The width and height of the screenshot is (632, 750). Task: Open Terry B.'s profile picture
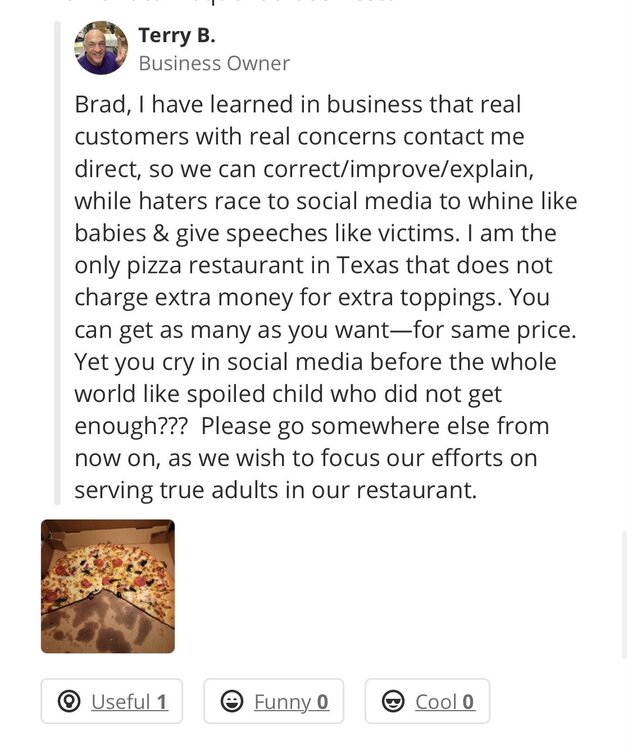(x=101, y=48)
